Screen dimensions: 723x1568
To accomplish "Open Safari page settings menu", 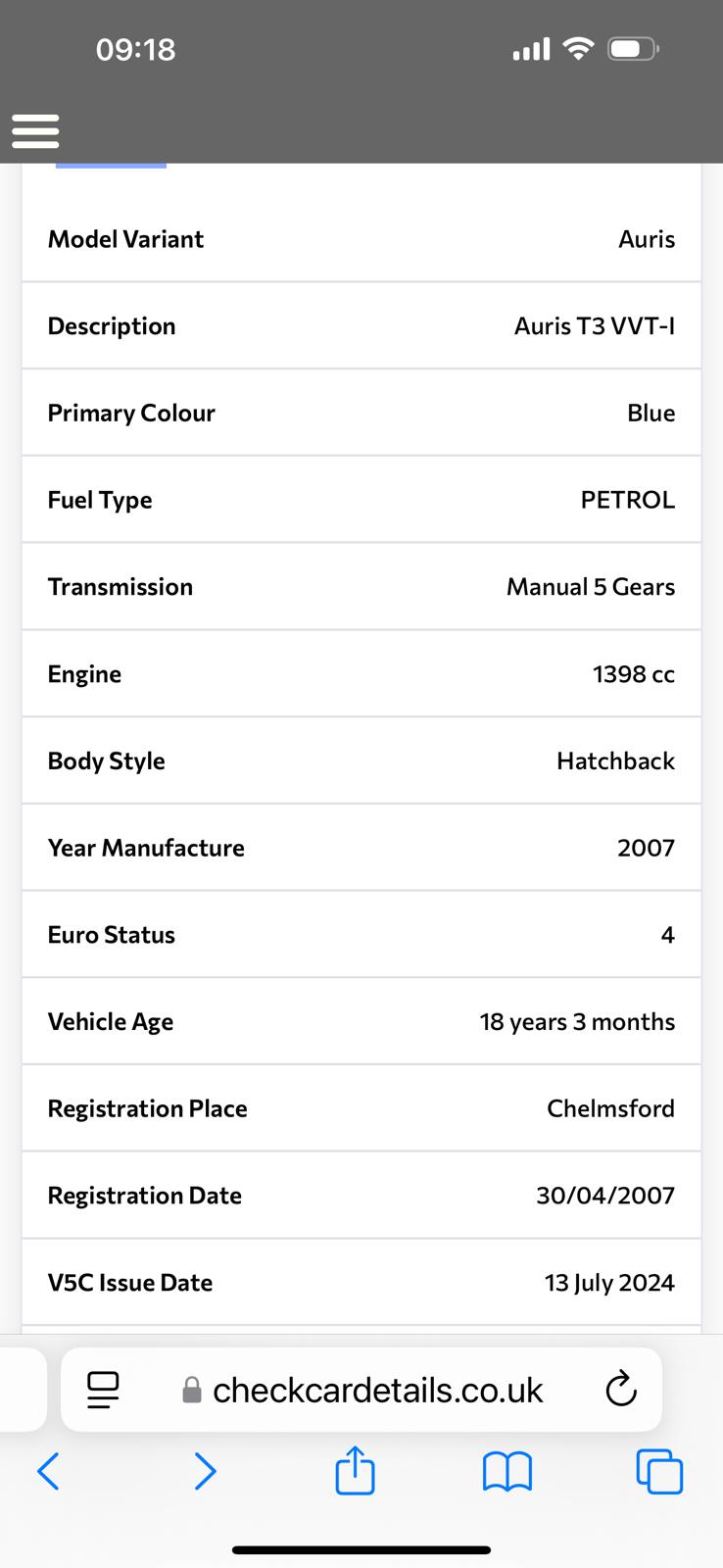I will pyautogui.click(x=103, y=1390).
